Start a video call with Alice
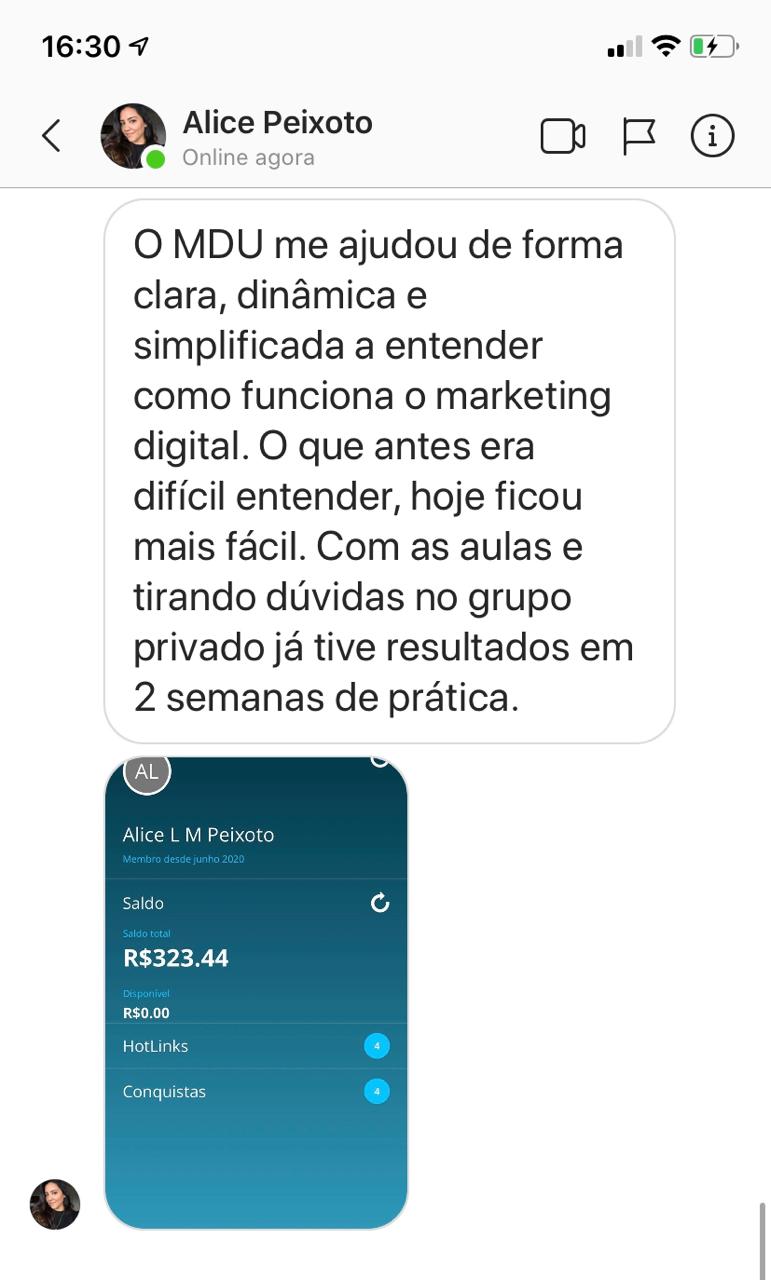The width and height of the screenshot is (771, 1280). point(563,136)
